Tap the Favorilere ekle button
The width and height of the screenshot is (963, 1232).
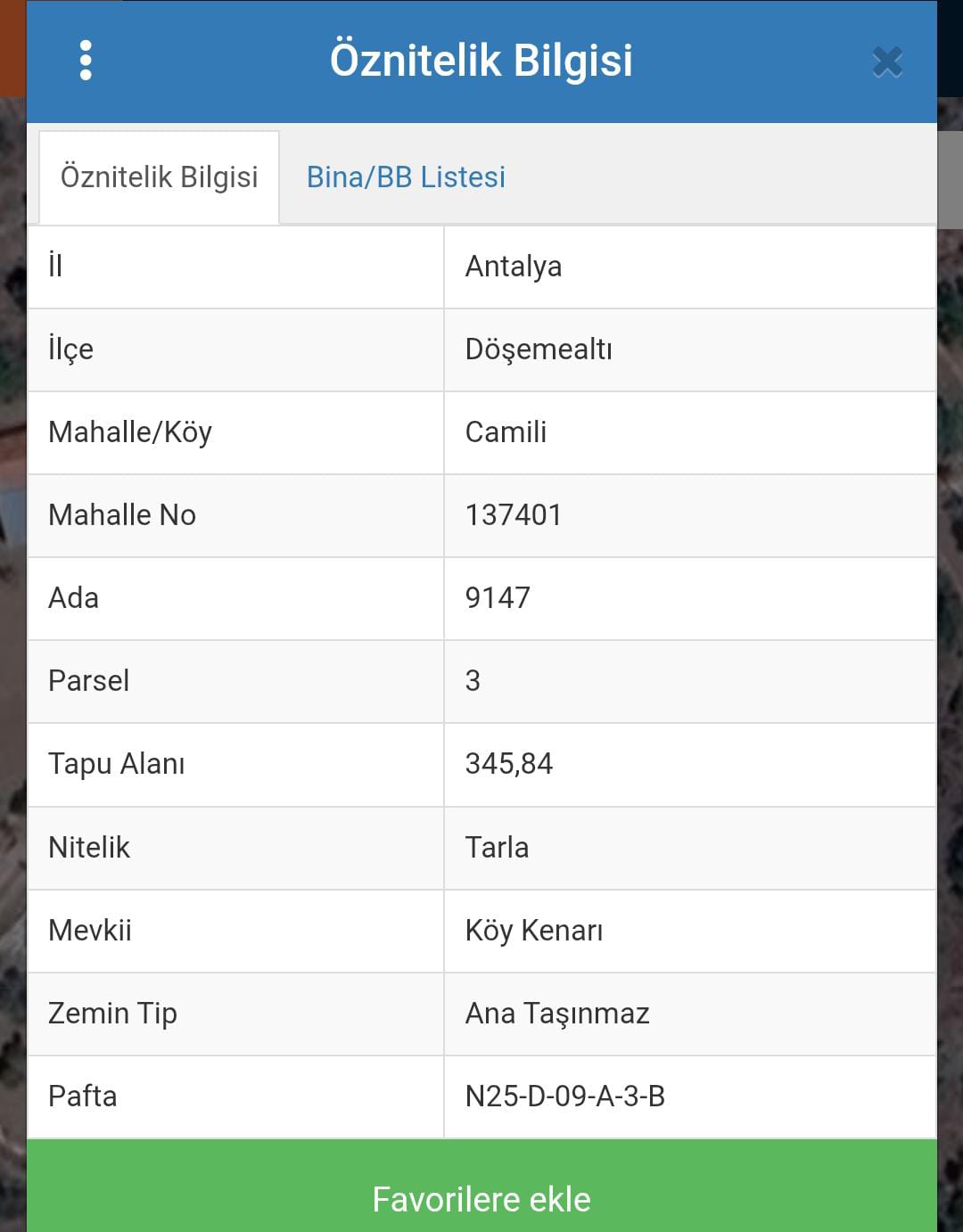click(481, 1197)
